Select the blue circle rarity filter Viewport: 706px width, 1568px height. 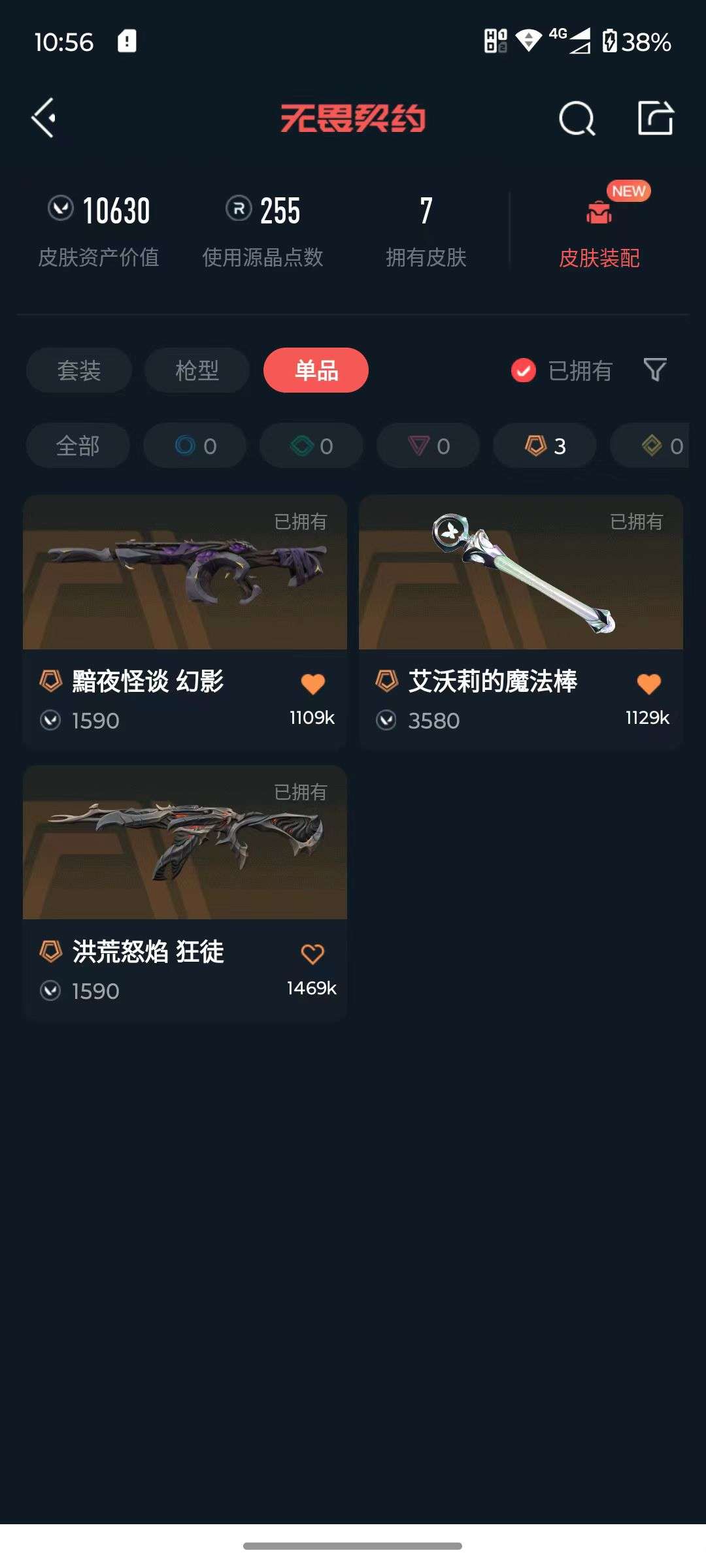point(194,446)
